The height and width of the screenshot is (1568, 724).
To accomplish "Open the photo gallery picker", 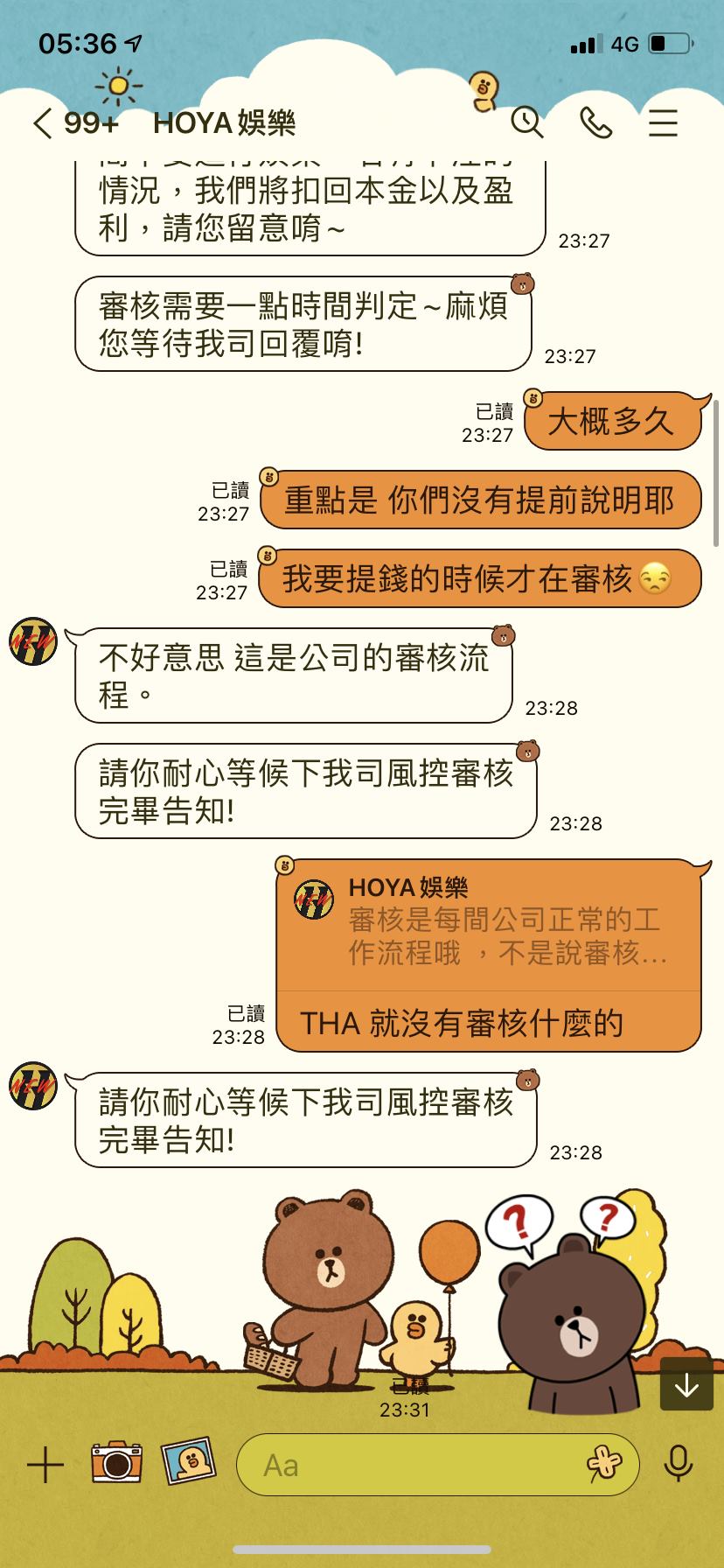I will click(x=188, y=1462).
